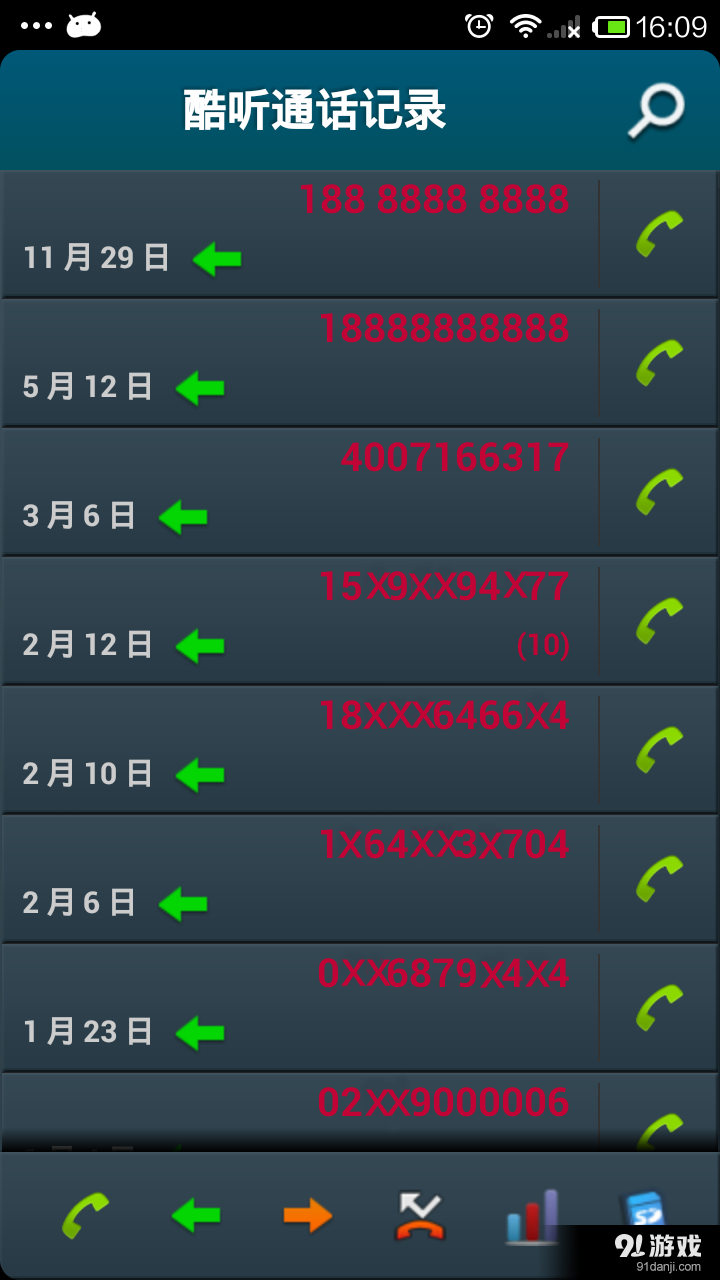Select the 5月12日 call record
The image size is (720, 1280).
[300, 362]
